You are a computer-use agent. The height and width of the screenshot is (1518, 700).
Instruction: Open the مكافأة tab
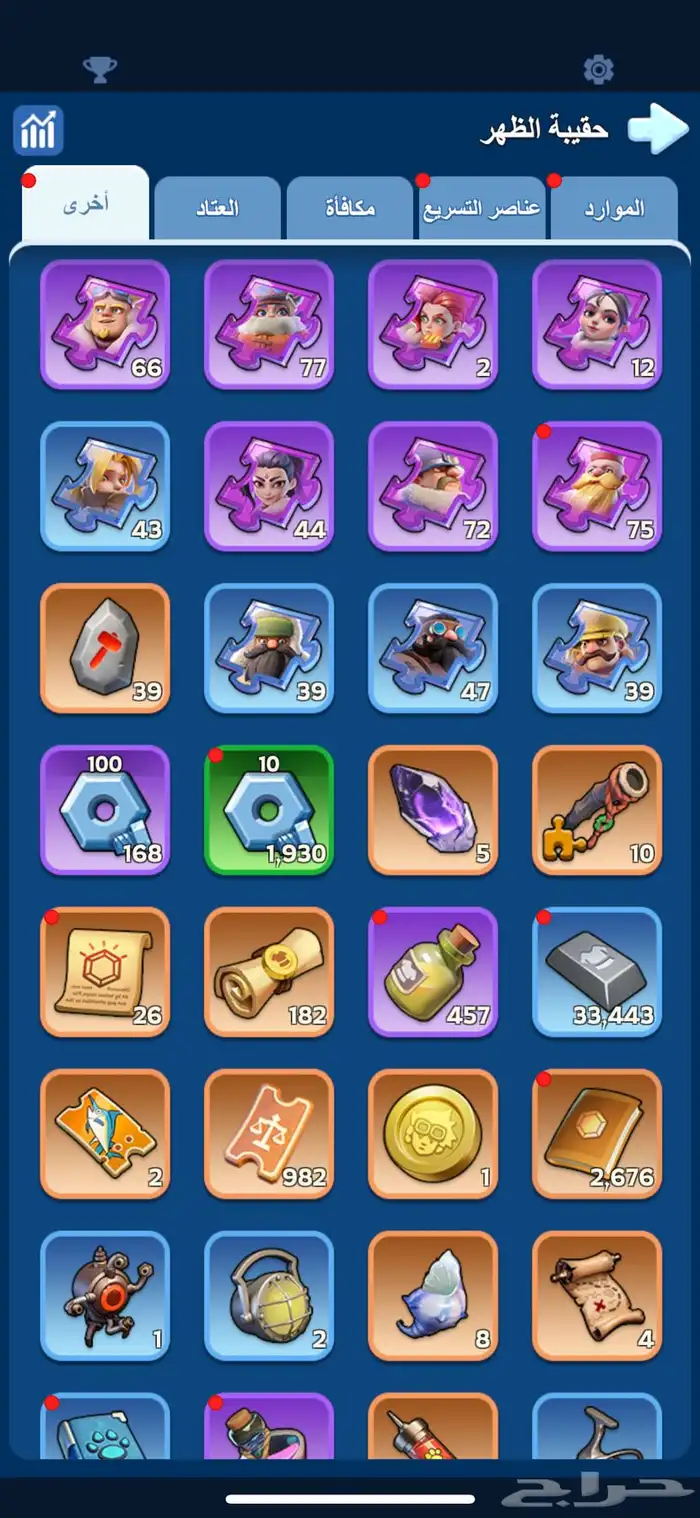click(350, 208)
